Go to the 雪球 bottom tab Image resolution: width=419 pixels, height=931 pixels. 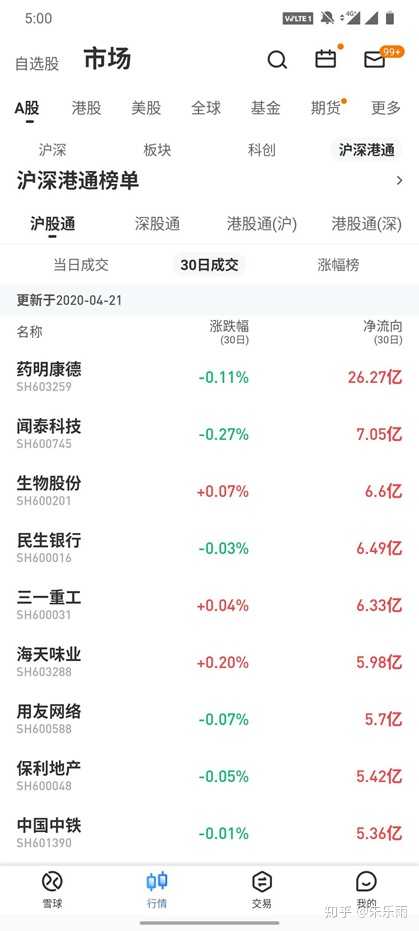point(52,889)
